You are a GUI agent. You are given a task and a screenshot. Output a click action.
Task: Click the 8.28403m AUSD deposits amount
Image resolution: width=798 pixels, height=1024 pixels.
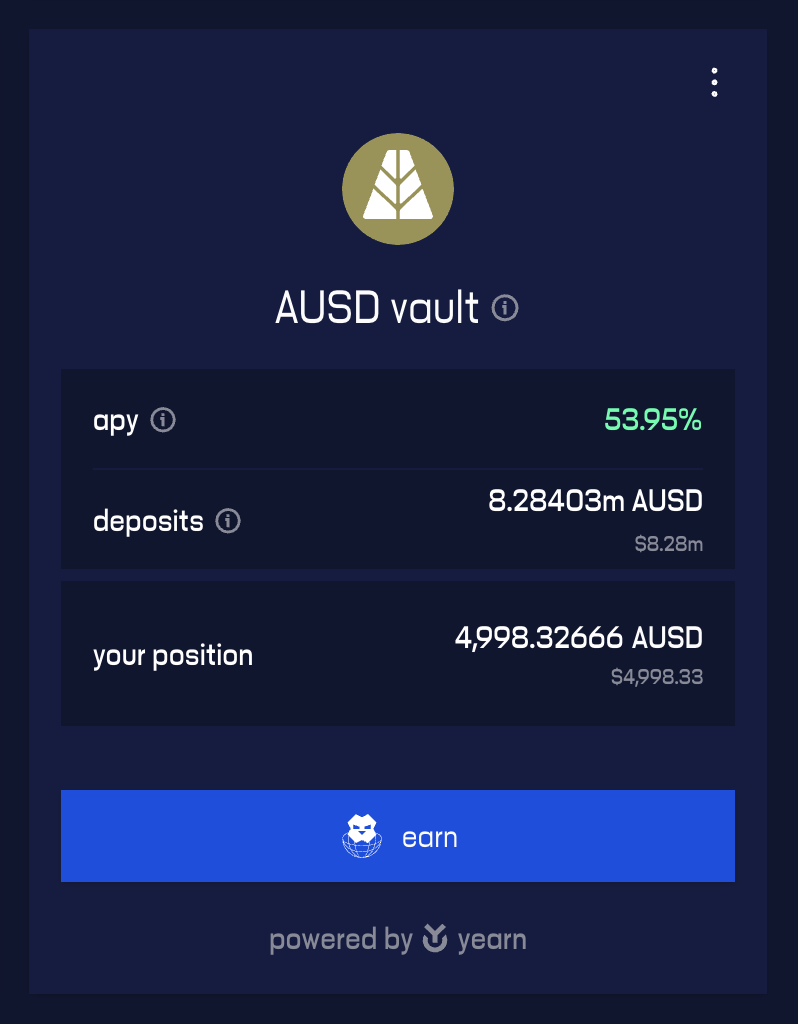point(594,500)
